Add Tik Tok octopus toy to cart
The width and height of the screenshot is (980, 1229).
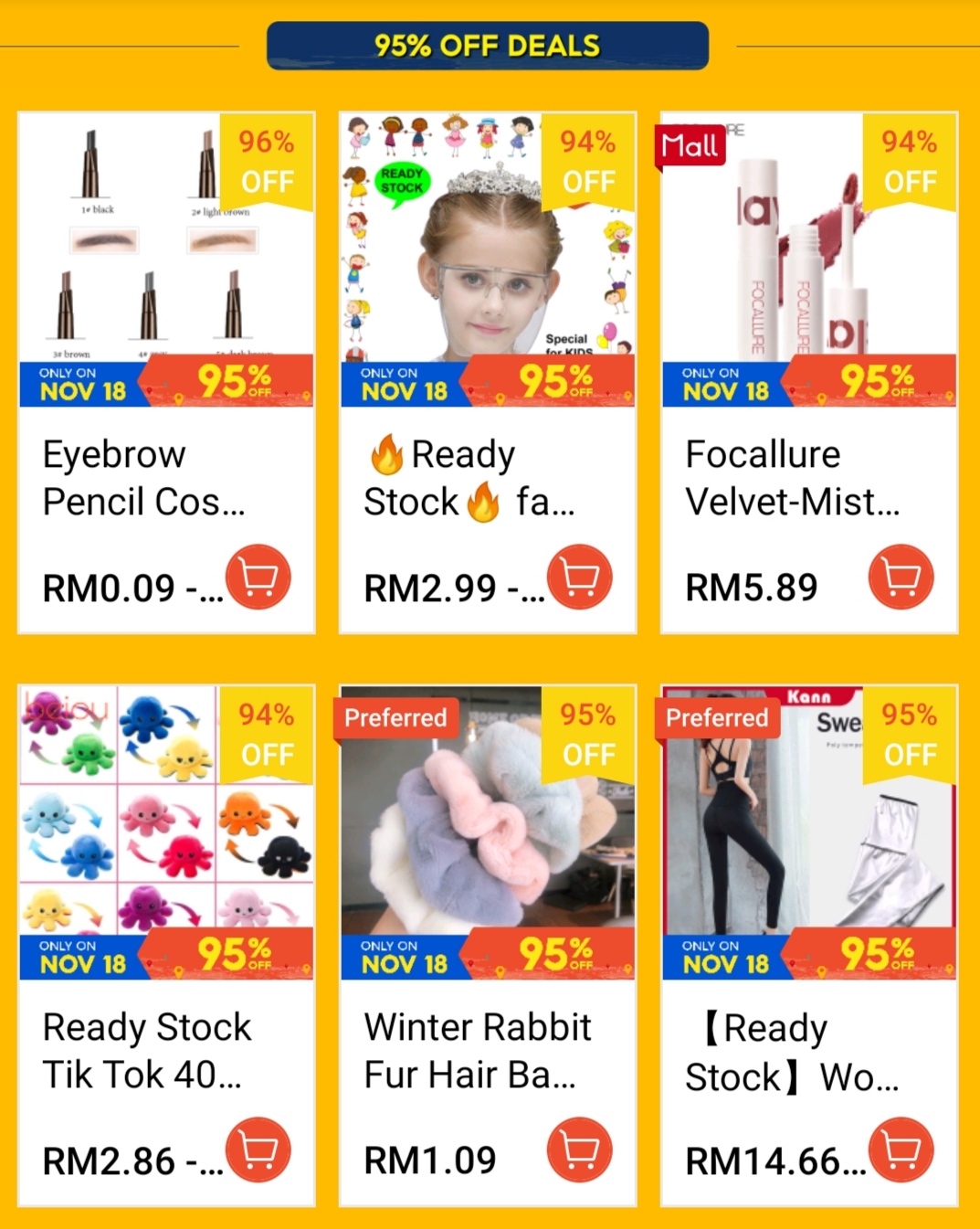(x=258, y=1150)
